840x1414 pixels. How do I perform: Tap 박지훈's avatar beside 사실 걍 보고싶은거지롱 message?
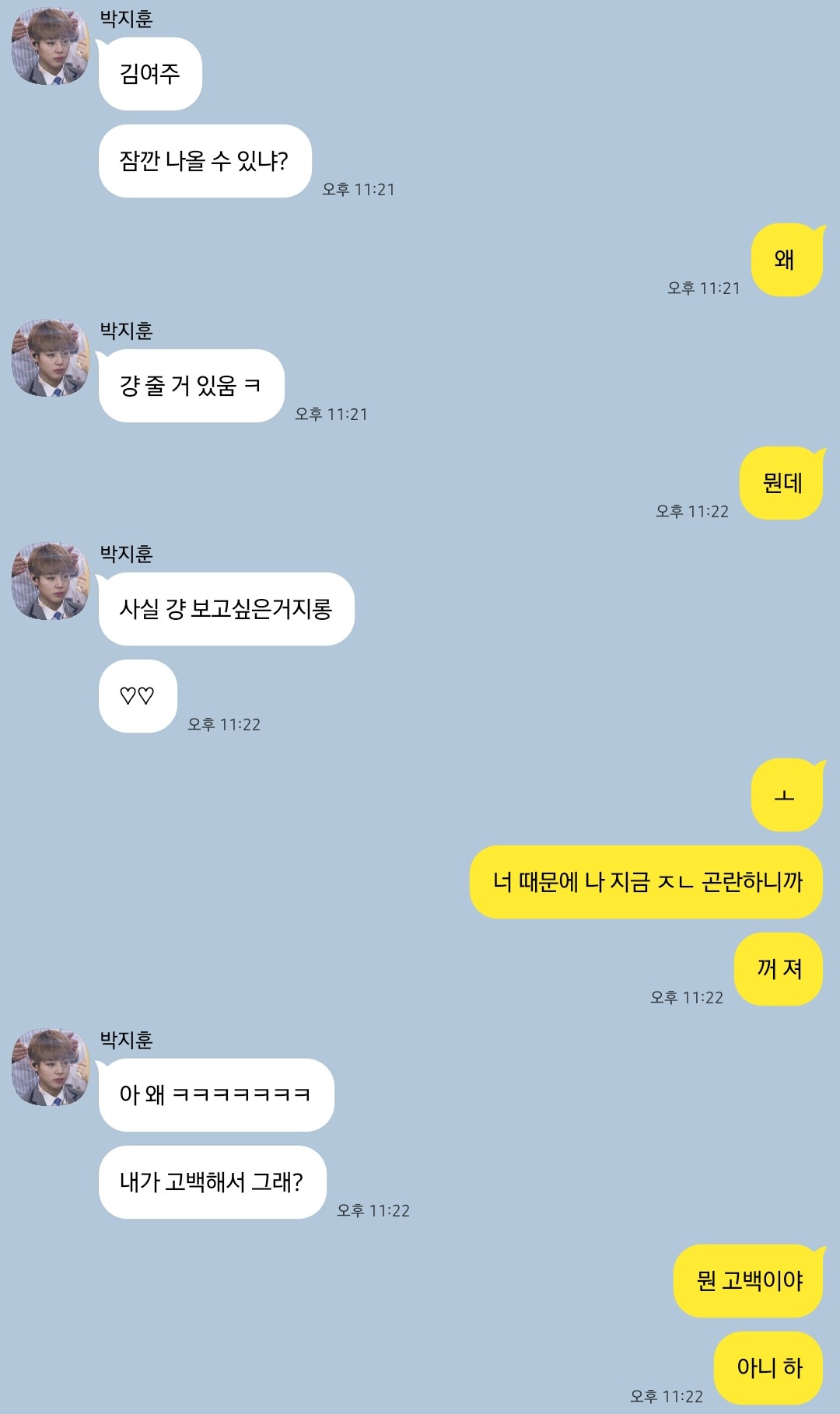point(51,581)
